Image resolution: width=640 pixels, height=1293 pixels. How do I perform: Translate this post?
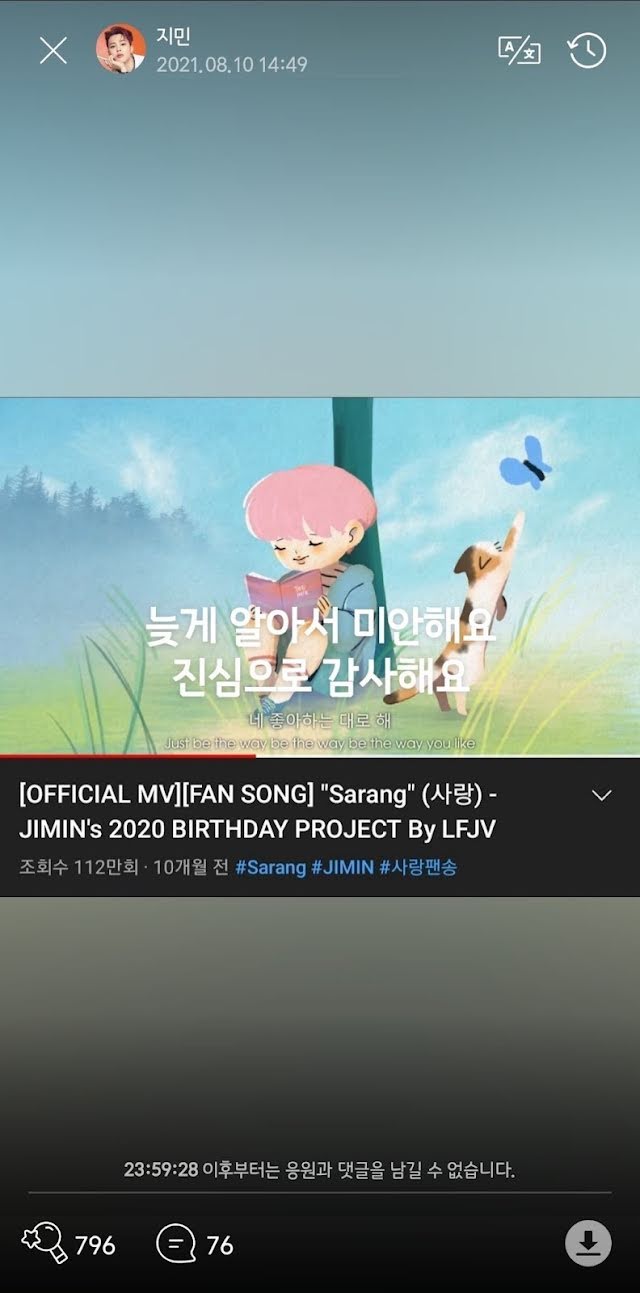[519, 50]
